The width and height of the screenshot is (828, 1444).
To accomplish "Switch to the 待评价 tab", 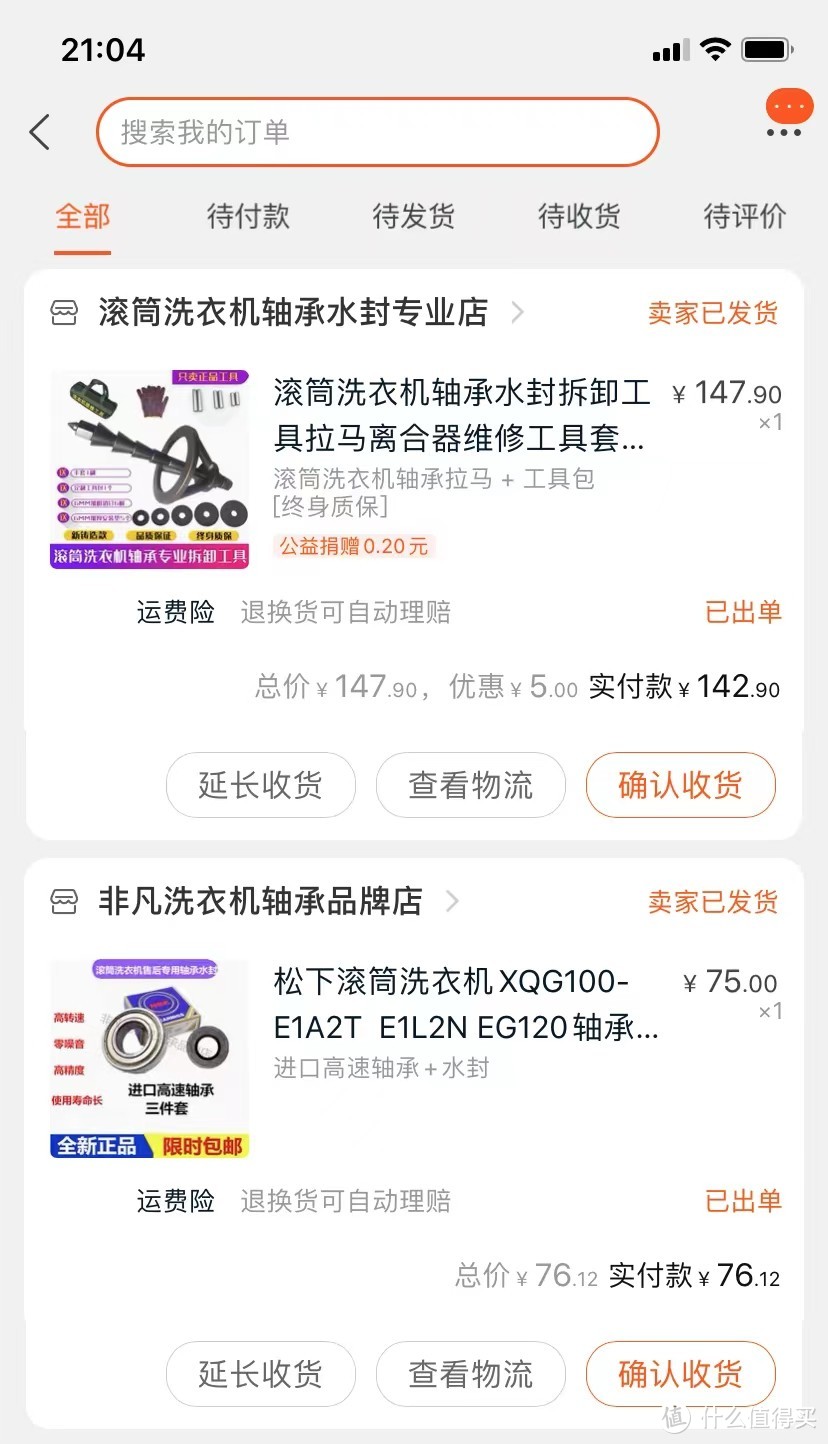I will click(x=744, y=217).
